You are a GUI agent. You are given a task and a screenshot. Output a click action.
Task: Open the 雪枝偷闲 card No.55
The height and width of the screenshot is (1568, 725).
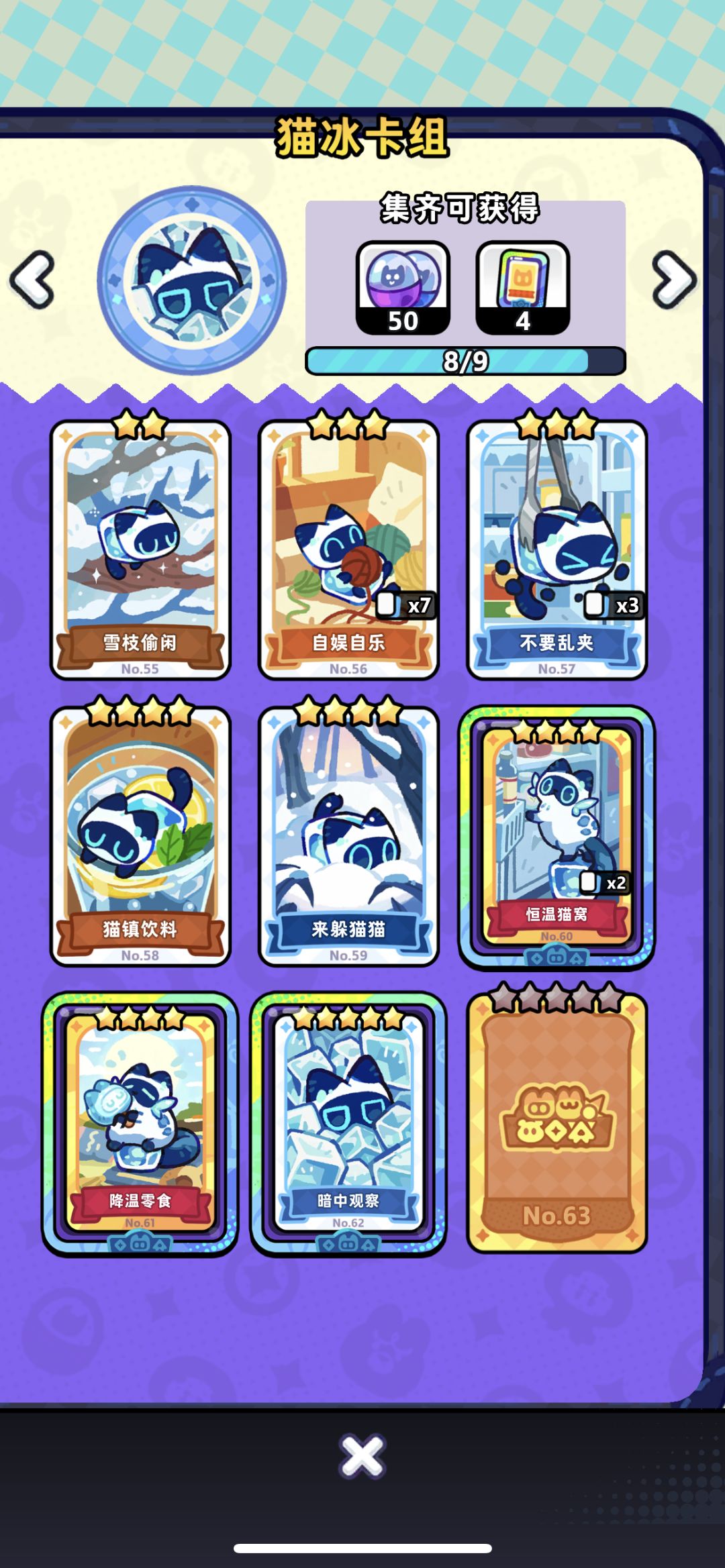[140, 549]
